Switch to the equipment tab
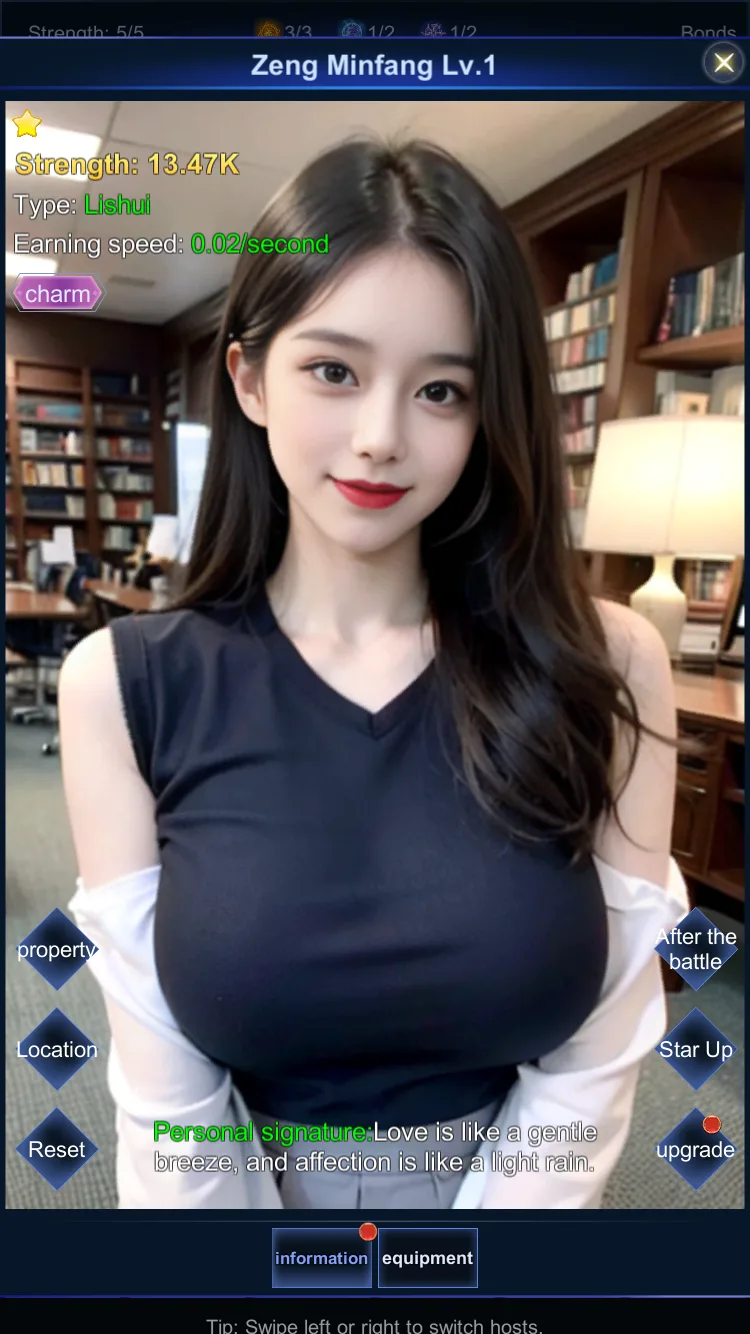750x1334 pixels. coord(427,1258)
